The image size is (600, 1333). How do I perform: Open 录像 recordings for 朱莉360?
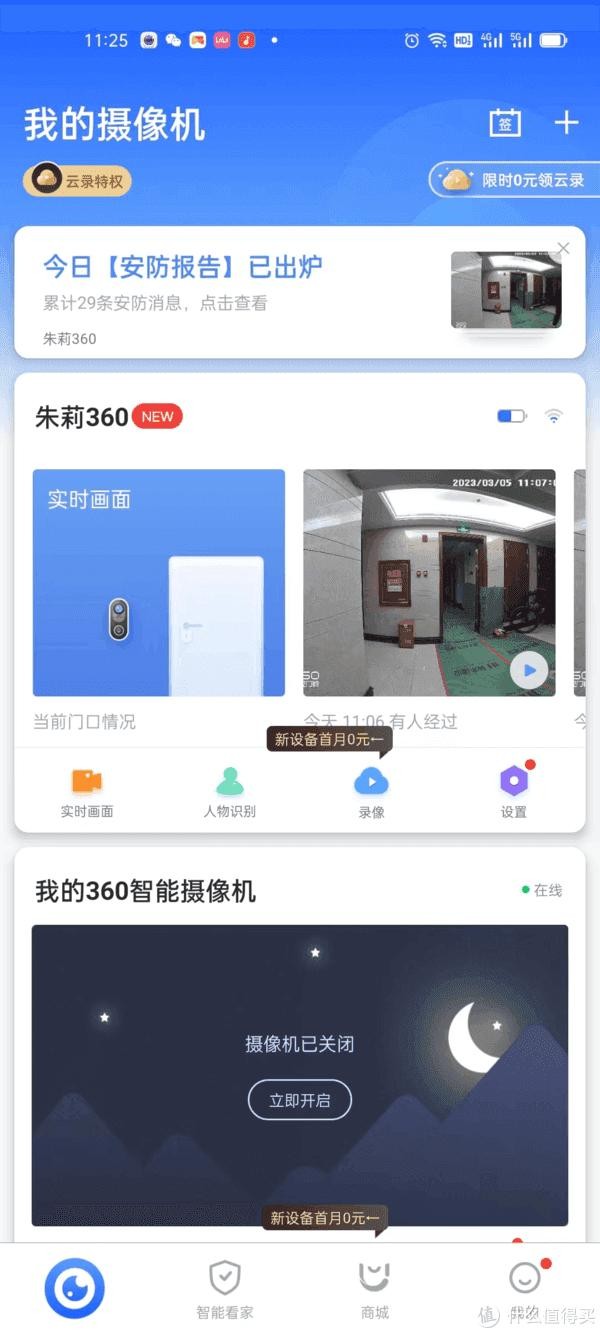click(x=372, y=793)
